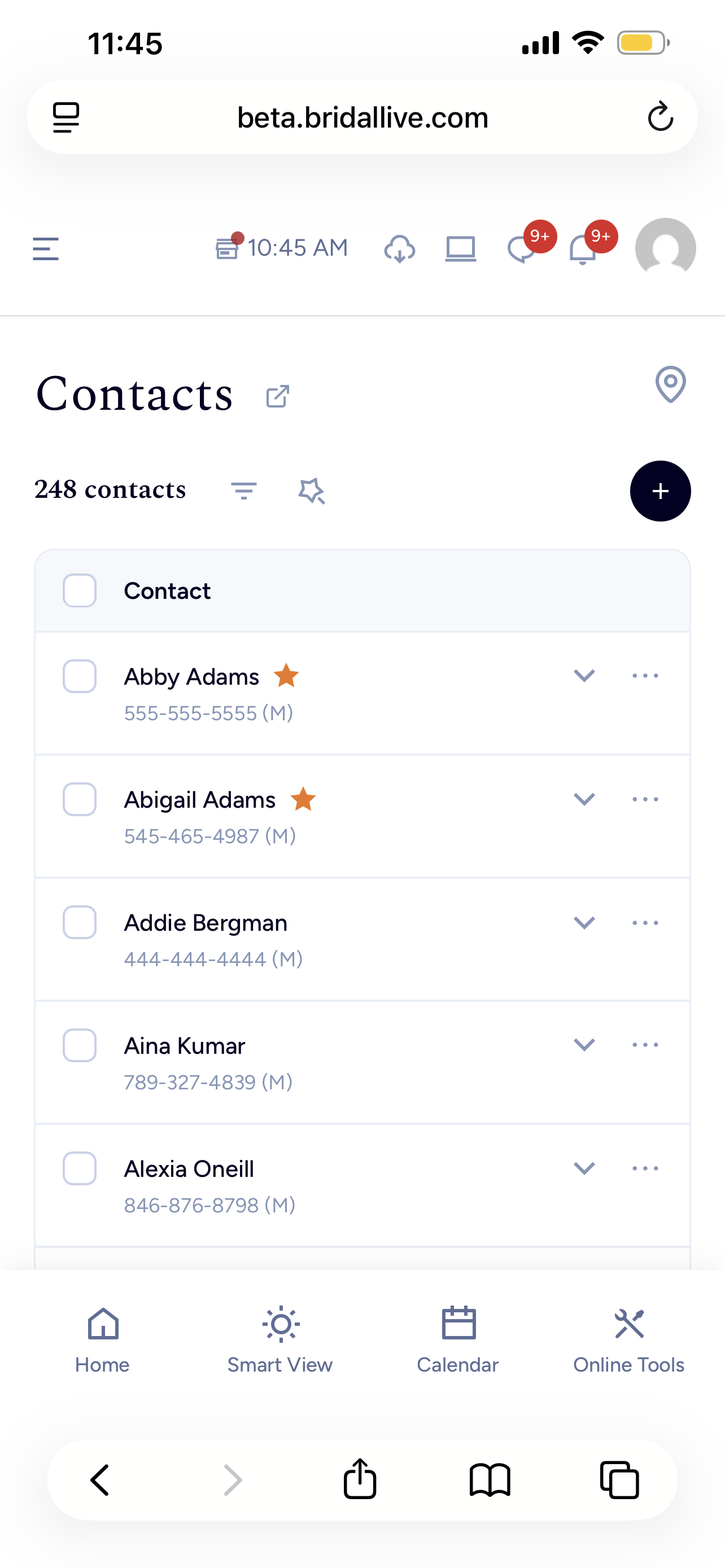725x1568 pixels.
Task: Open the hamburger navigation menu
Action: (45, 248)
